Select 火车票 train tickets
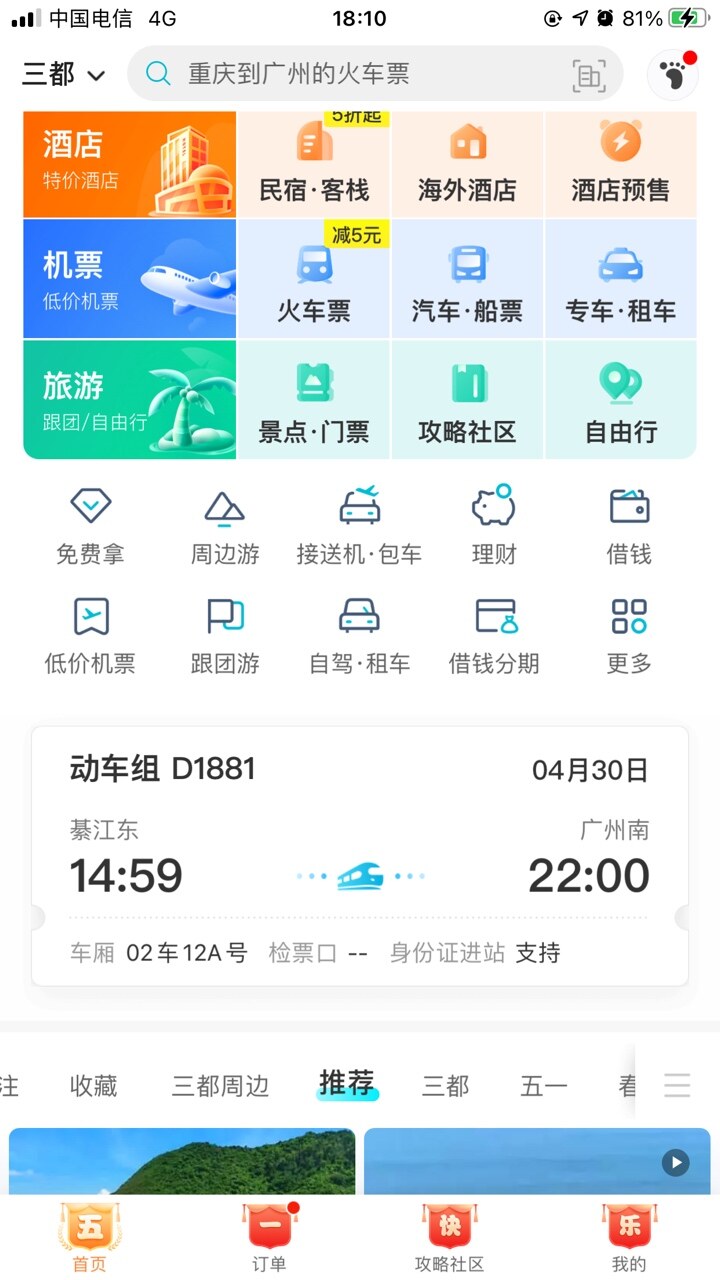 pyautogui.click(x=314, y=284)
